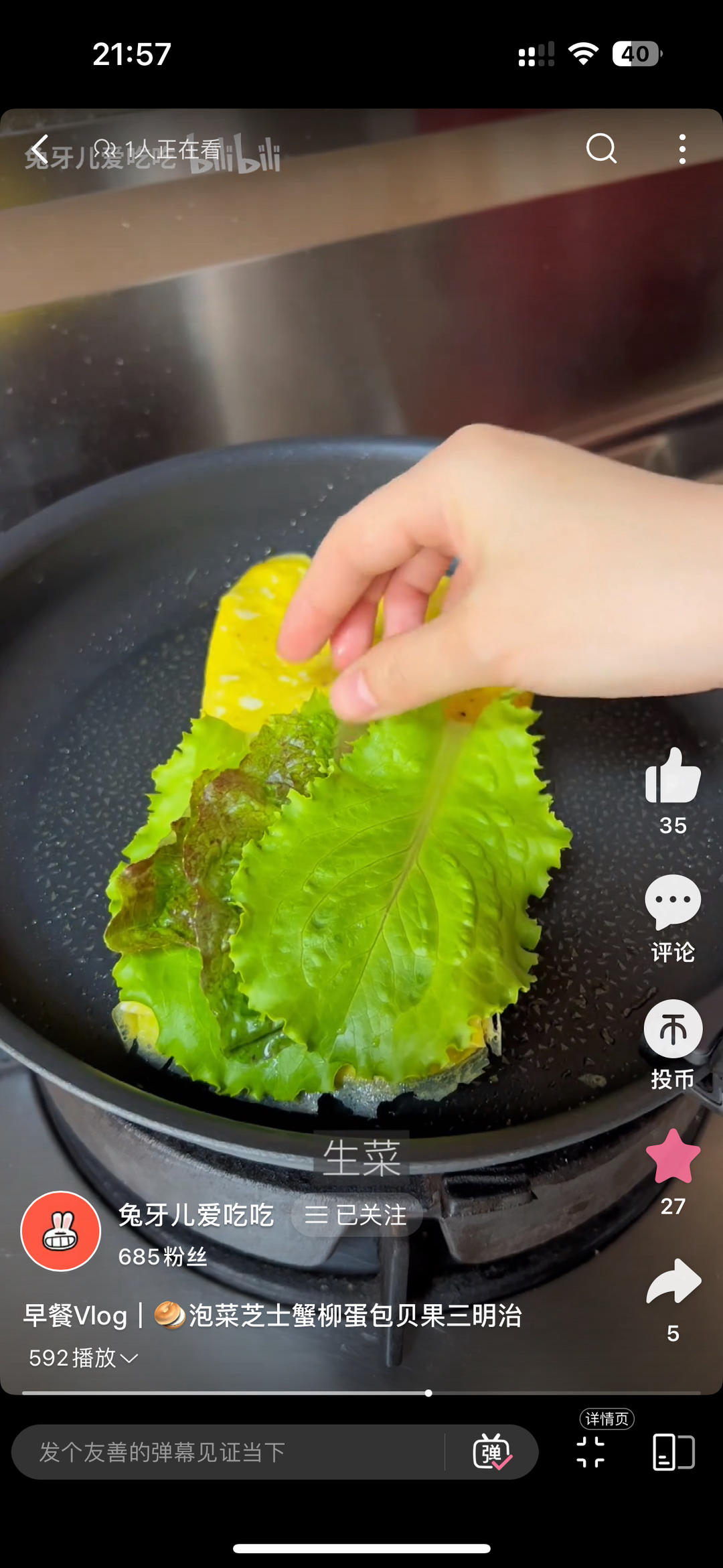Open uploader profile via the rabbit avatar
This screenshot has width=723, height=1568.
[x=60, y=1232]
